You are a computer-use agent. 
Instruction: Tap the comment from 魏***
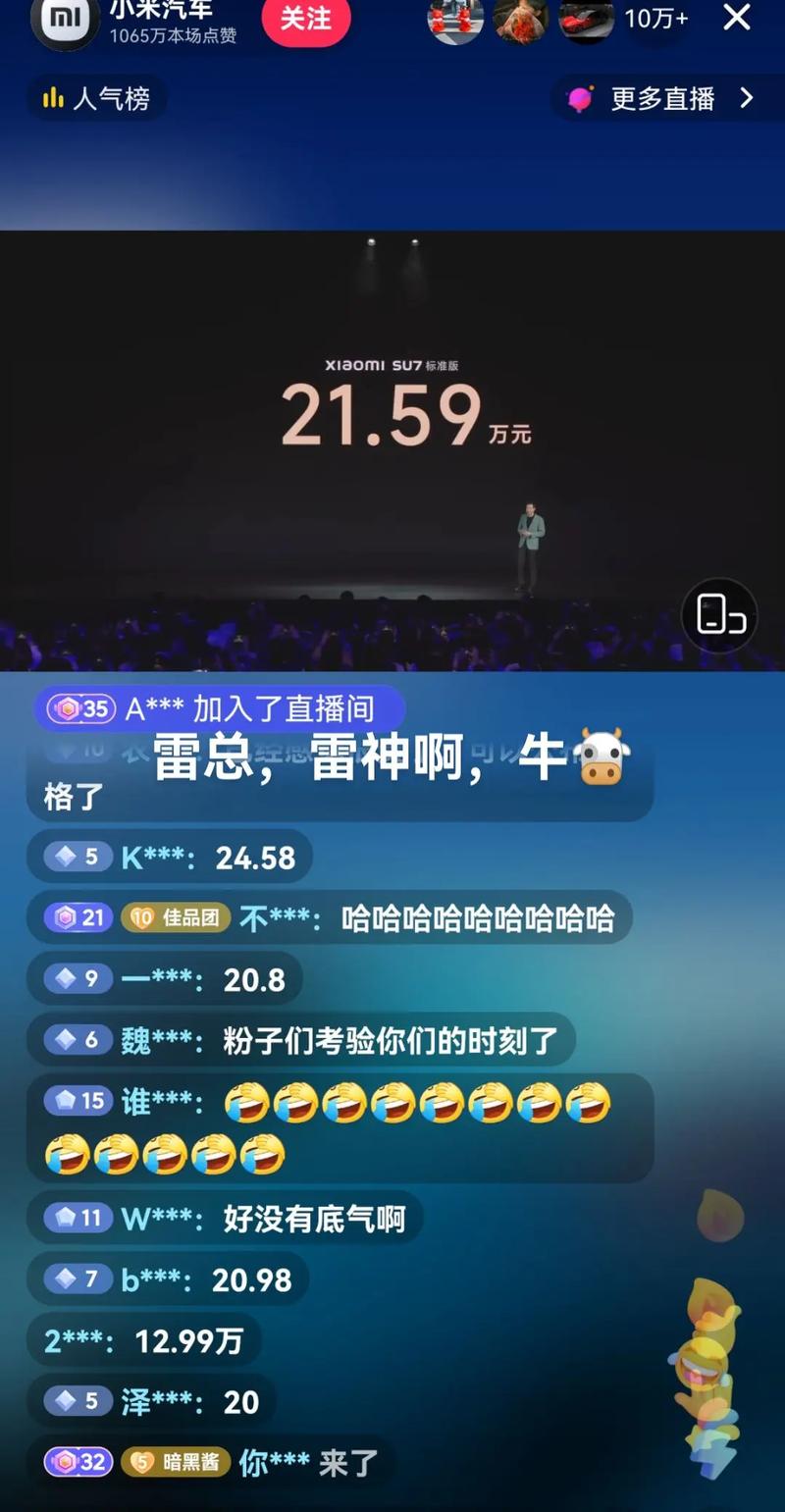pyautogui.click(x=300, y=1039)
